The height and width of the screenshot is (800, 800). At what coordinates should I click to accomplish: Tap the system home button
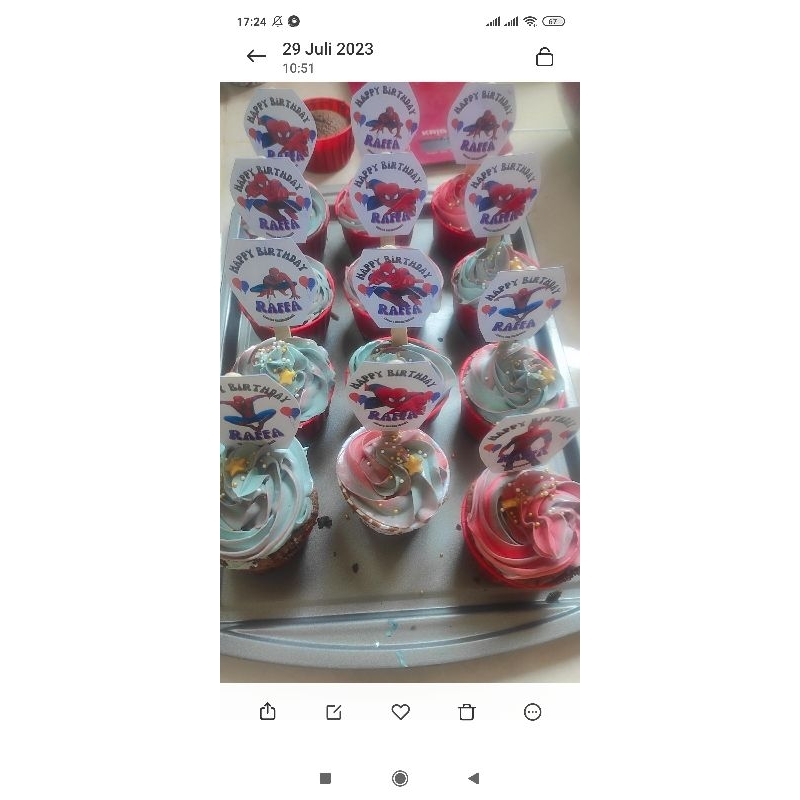[400, 778]
